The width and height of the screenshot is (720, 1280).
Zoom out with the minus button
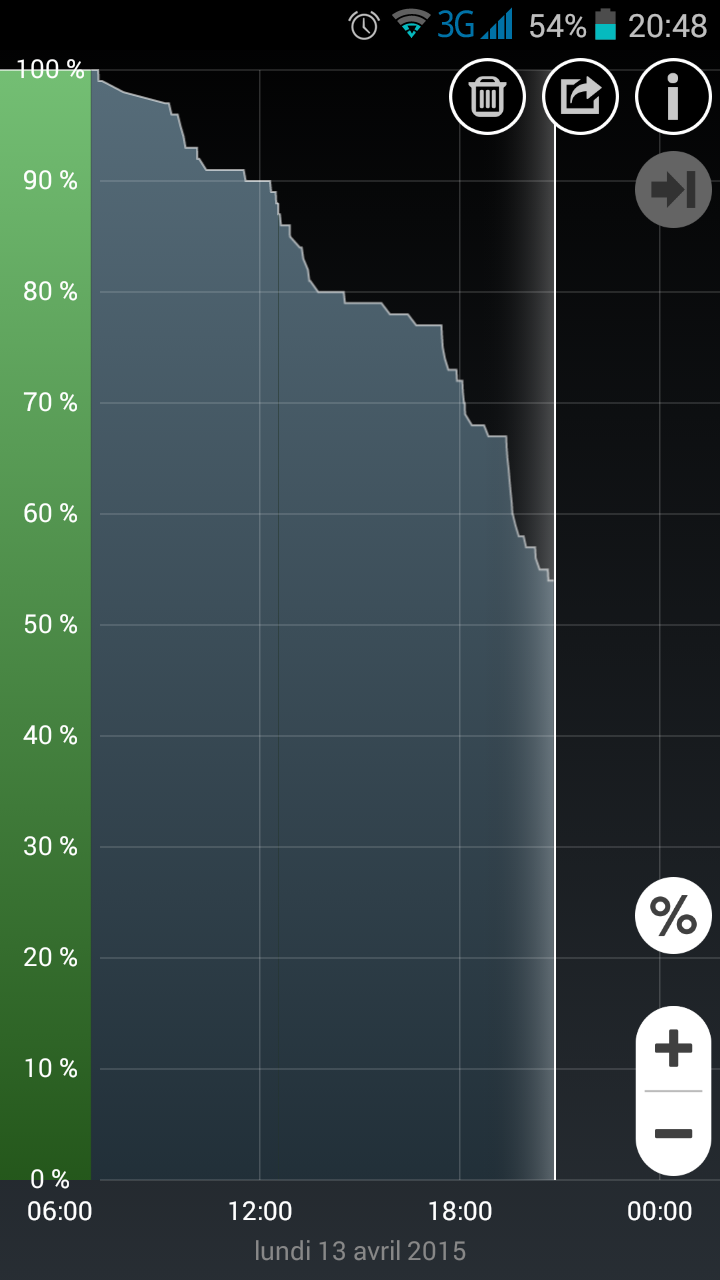(673, 1133)
